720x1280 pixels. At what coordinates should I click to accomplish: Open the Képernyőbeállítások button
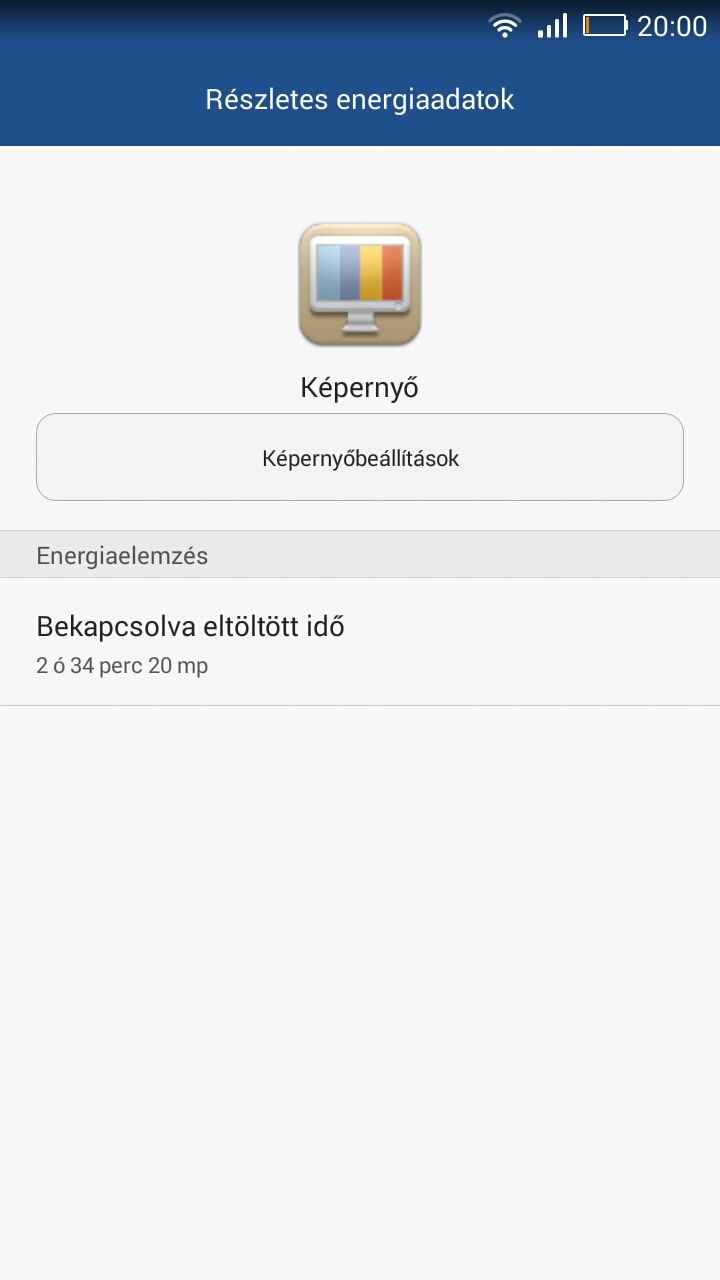(x=360, y=457)
